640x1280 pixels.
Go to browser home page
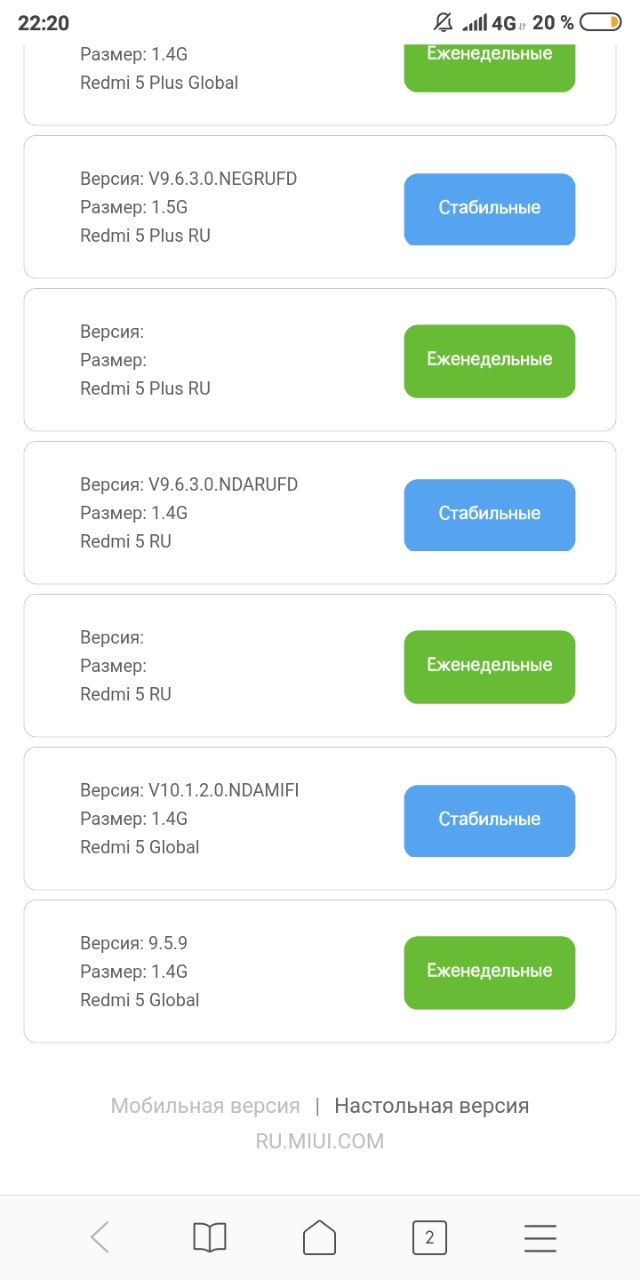click(320, 1238)
